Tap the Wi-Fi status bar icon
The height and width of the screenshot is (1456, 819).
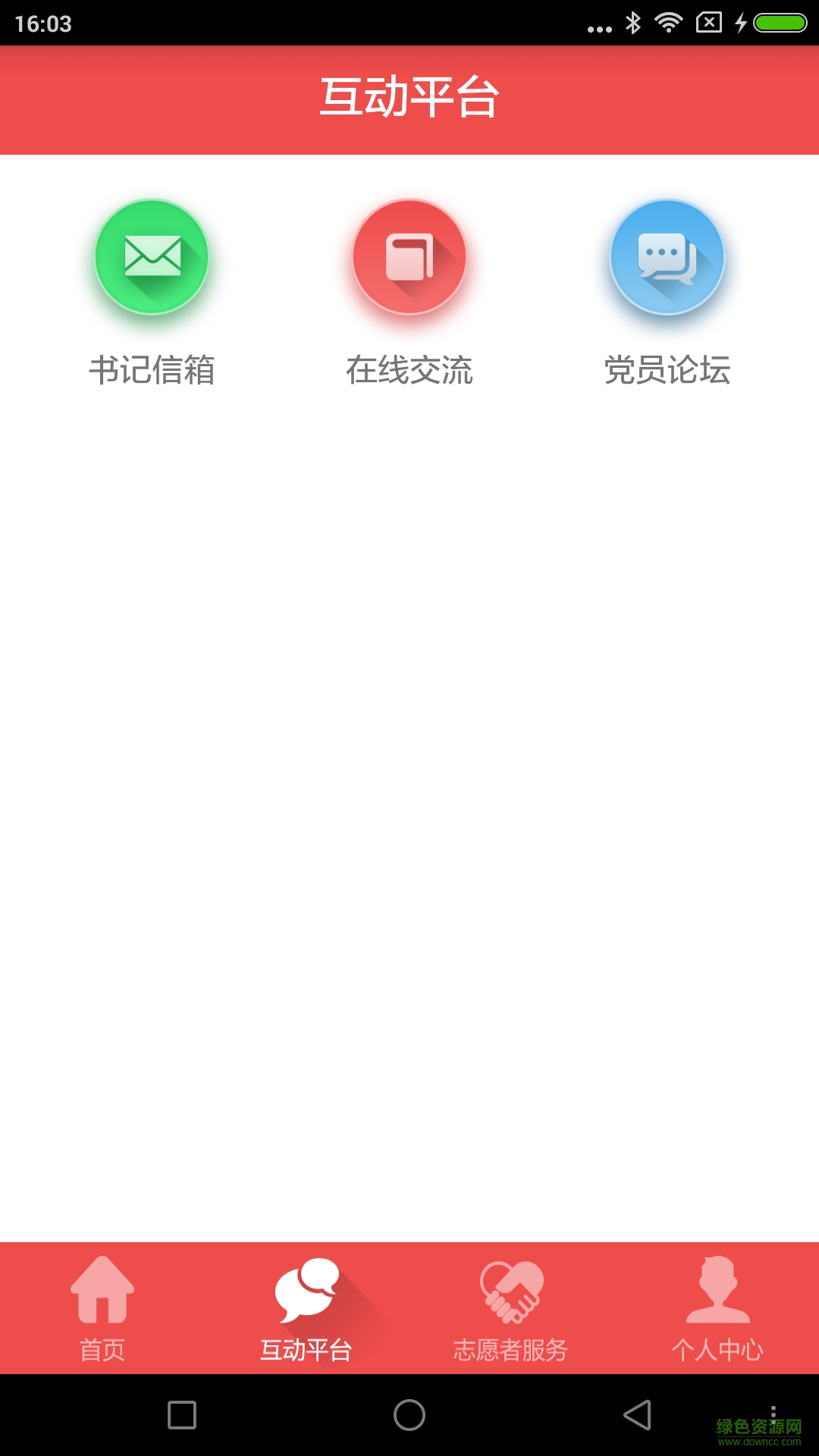(668, 21)
